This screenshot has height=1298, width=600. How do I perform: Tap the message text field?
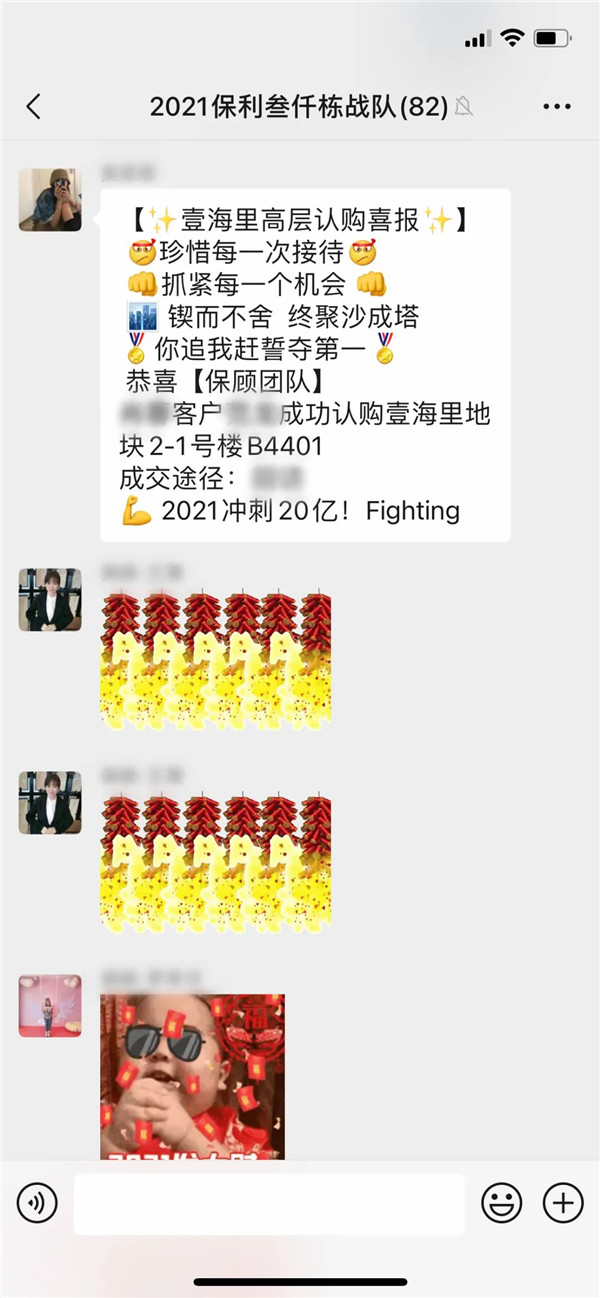point(269,1204)
